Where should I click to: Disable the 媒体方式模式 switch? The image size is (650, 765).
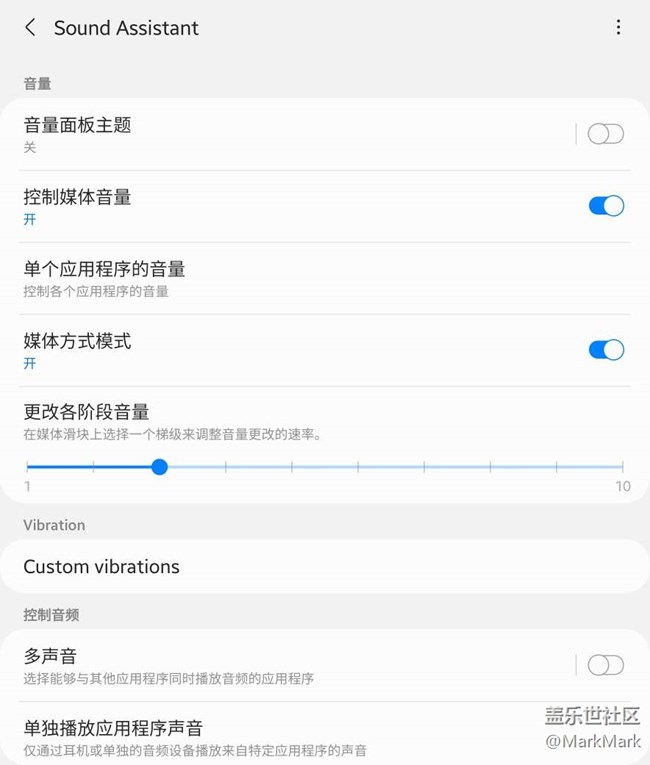pyautogui.click(x=605, y=350)
